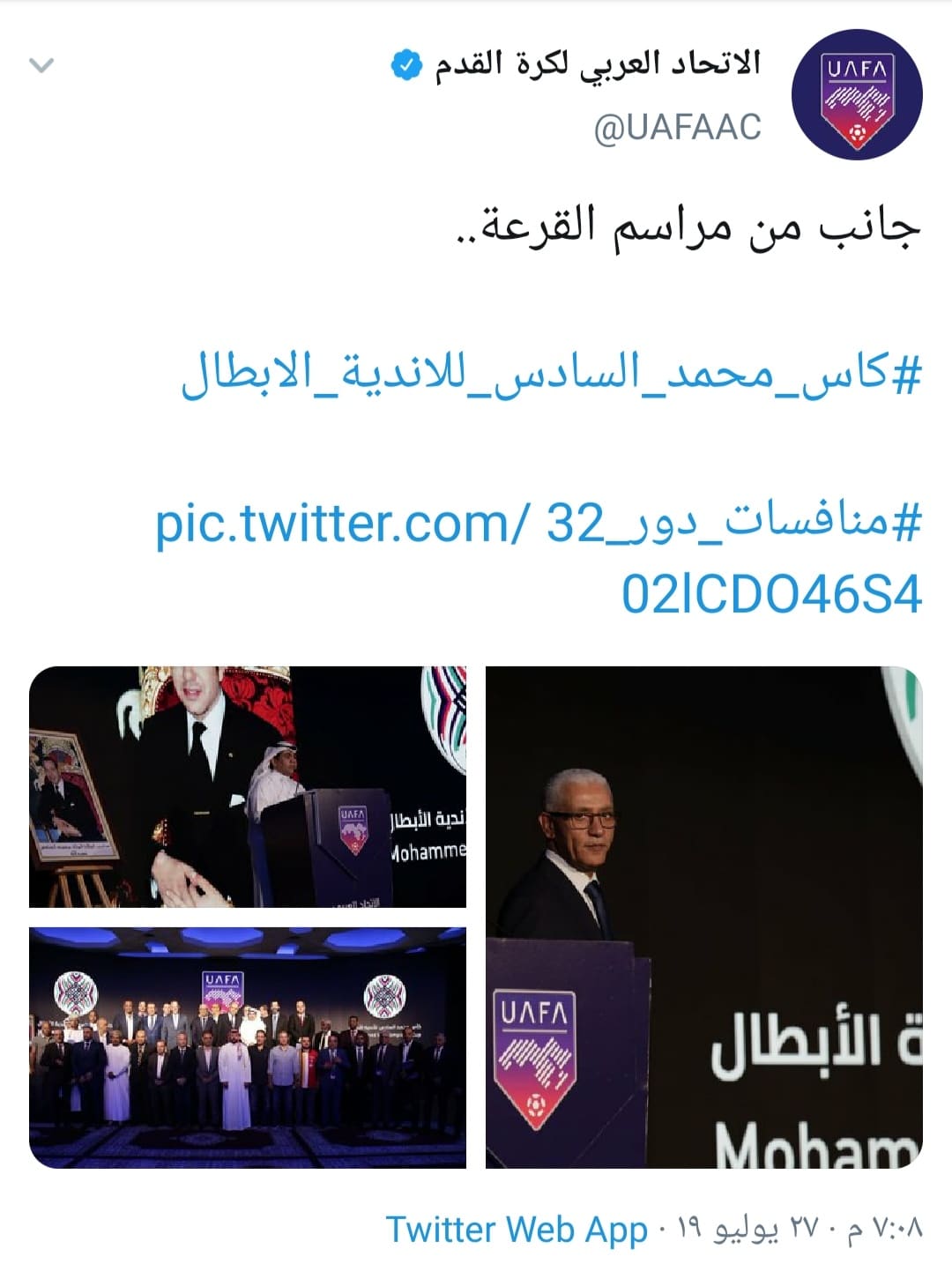Open the tweet options chevron menu
This screenshot has width=952, height=1264.
(x=41, y=65)
